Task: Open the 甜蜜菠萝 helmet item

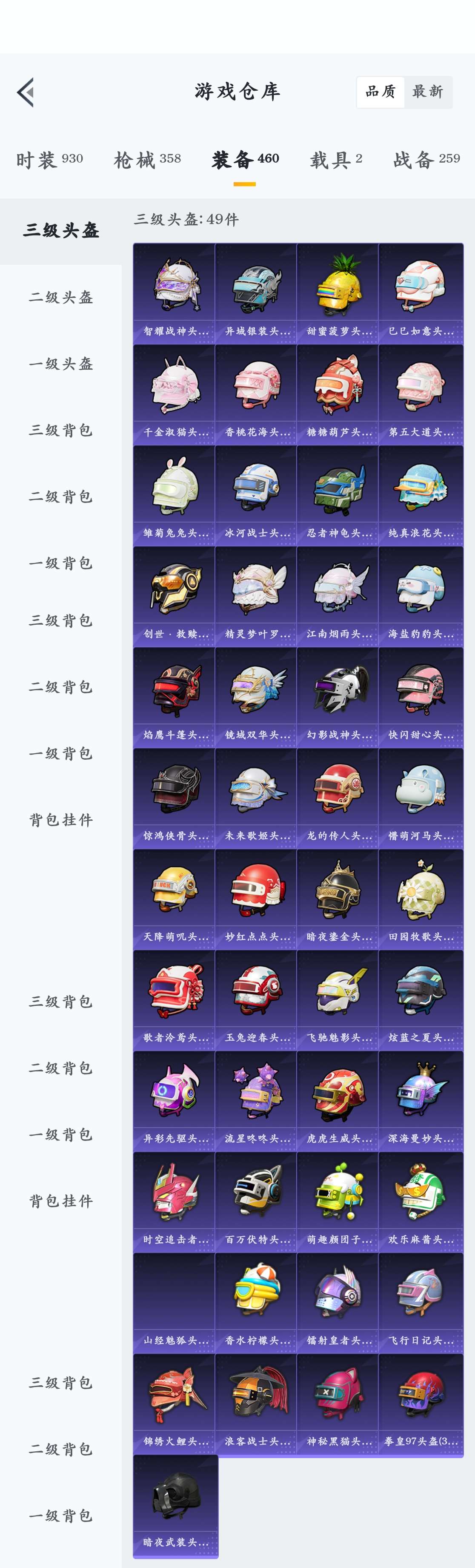Action: (338, 293)
